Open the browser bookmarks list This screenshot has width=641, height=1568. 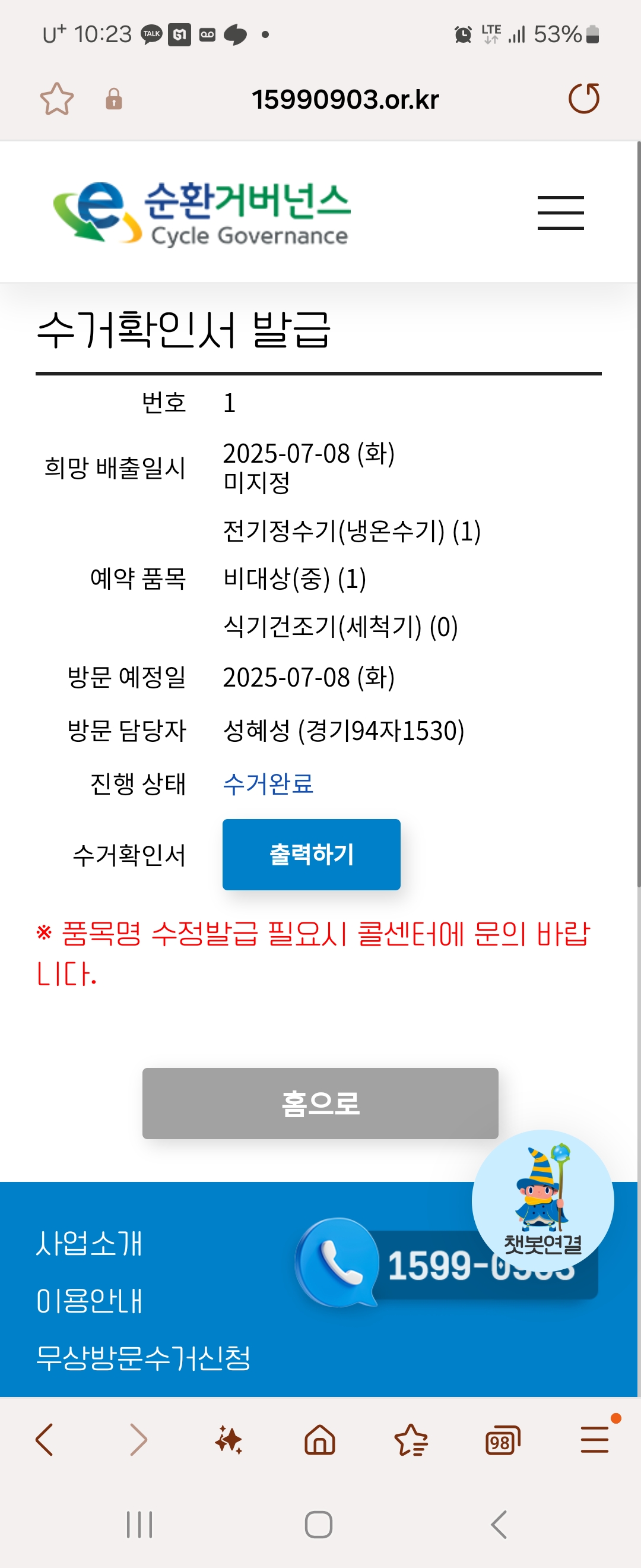411,1440
